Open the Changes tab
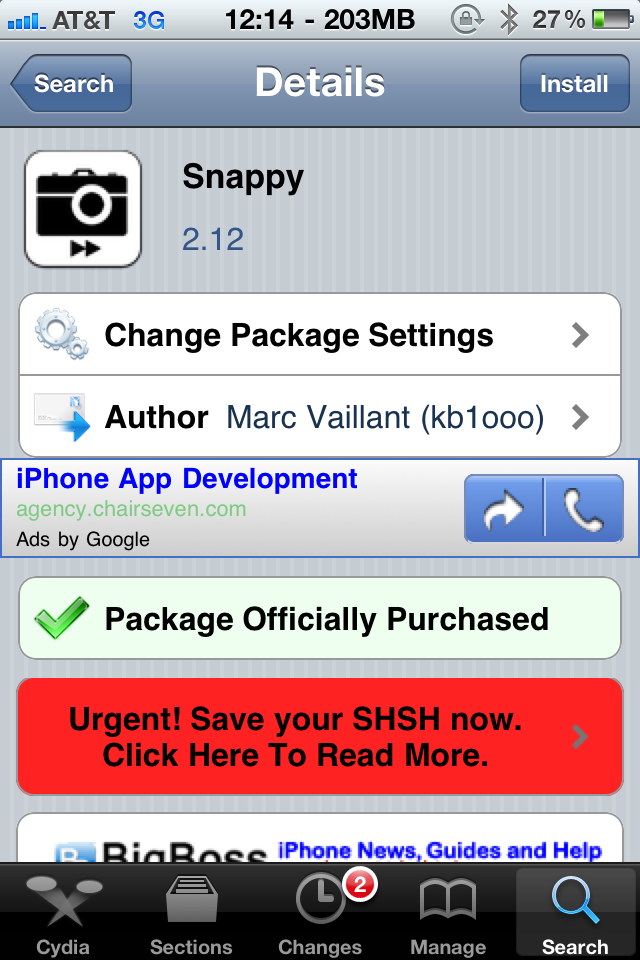The width and height of the screenshot is (640, 960). (320, 915)
